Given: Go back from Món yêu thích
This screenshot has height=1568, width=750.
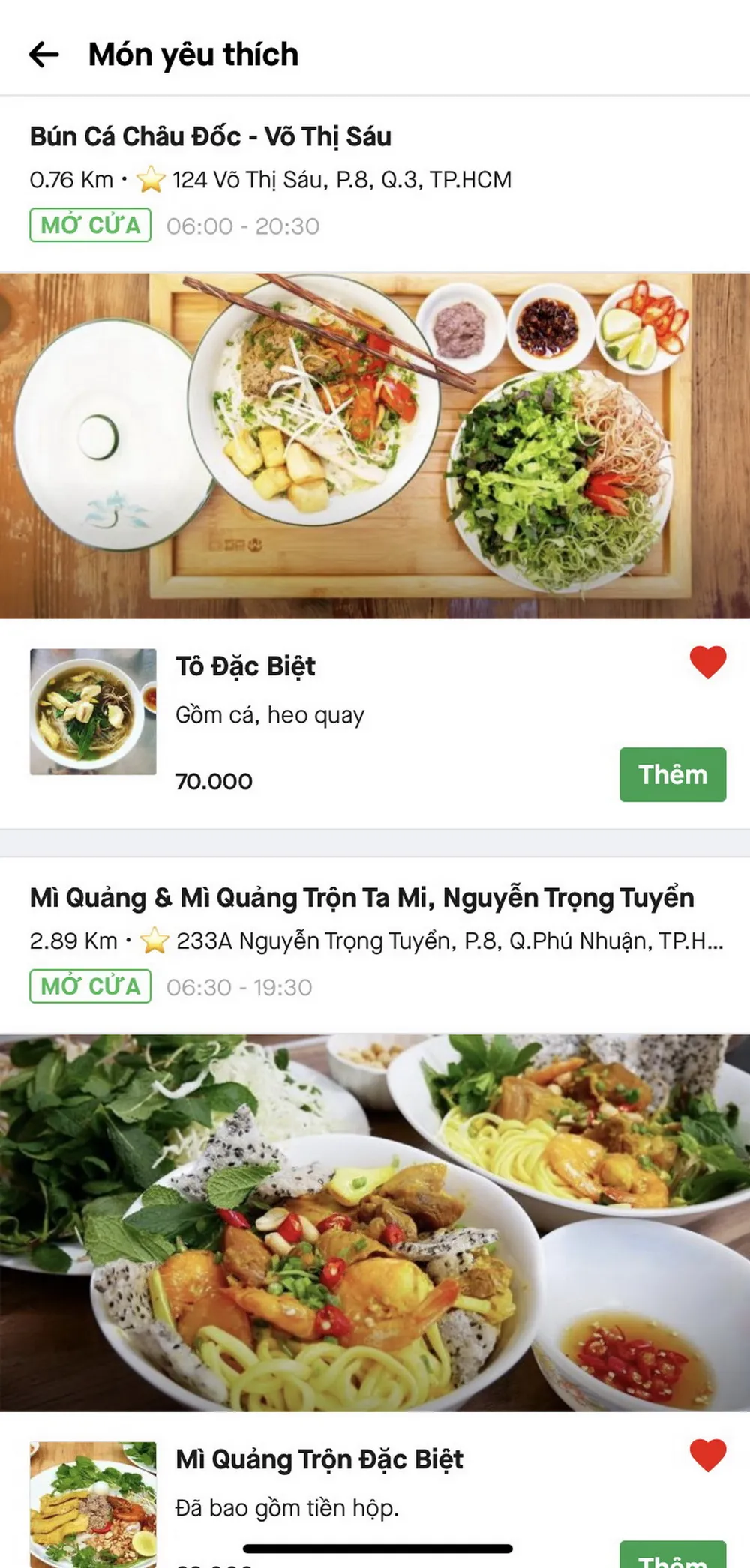Looking at the screenshot, I should click(x=43, y=55).
